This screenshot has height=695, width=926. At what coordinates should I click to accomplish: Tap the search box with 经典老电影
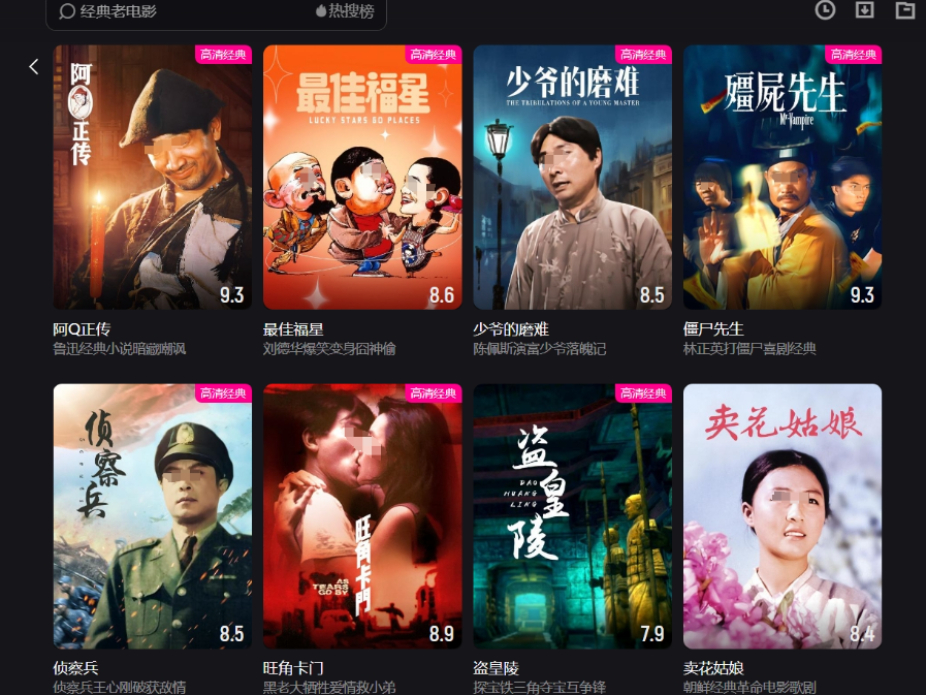[180, 11]
